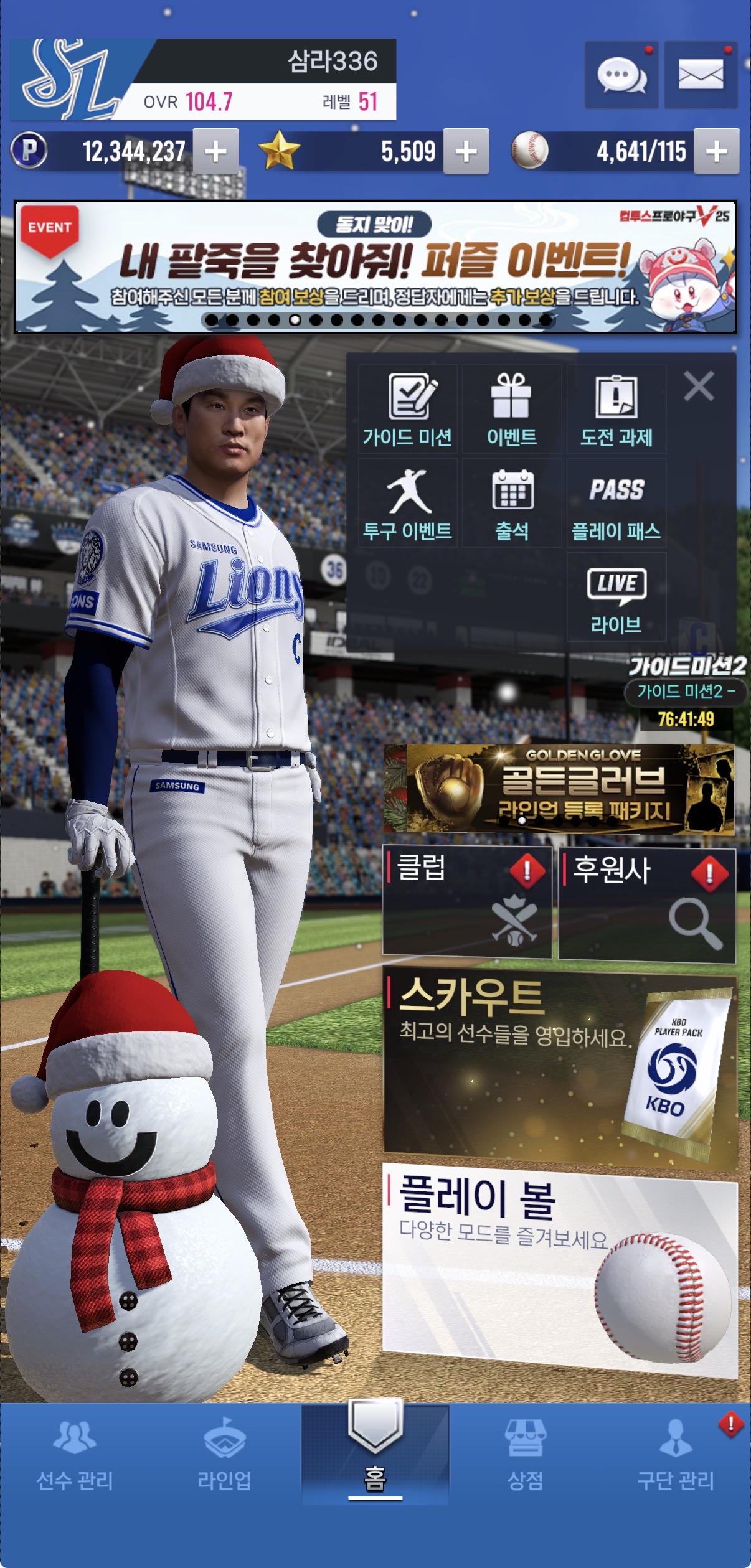Open 라이브 menu
Viewport: 751px width, 1568px height.
pos(616,597)
